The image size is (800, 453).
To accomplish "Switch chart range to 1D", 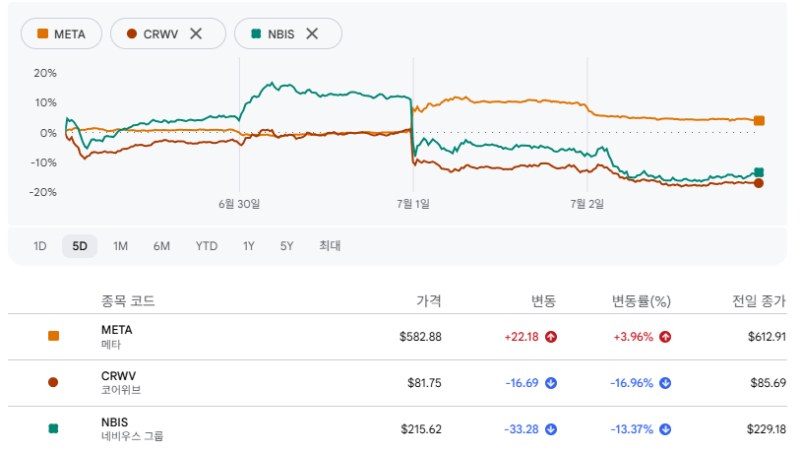I will pos(40,246).
